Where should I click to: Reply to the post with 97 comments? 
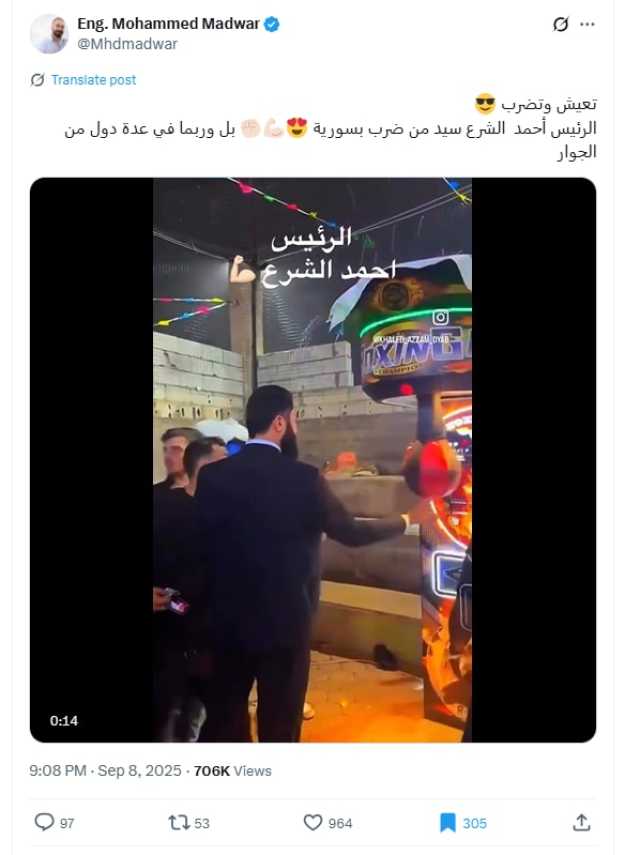pos(45,823)
